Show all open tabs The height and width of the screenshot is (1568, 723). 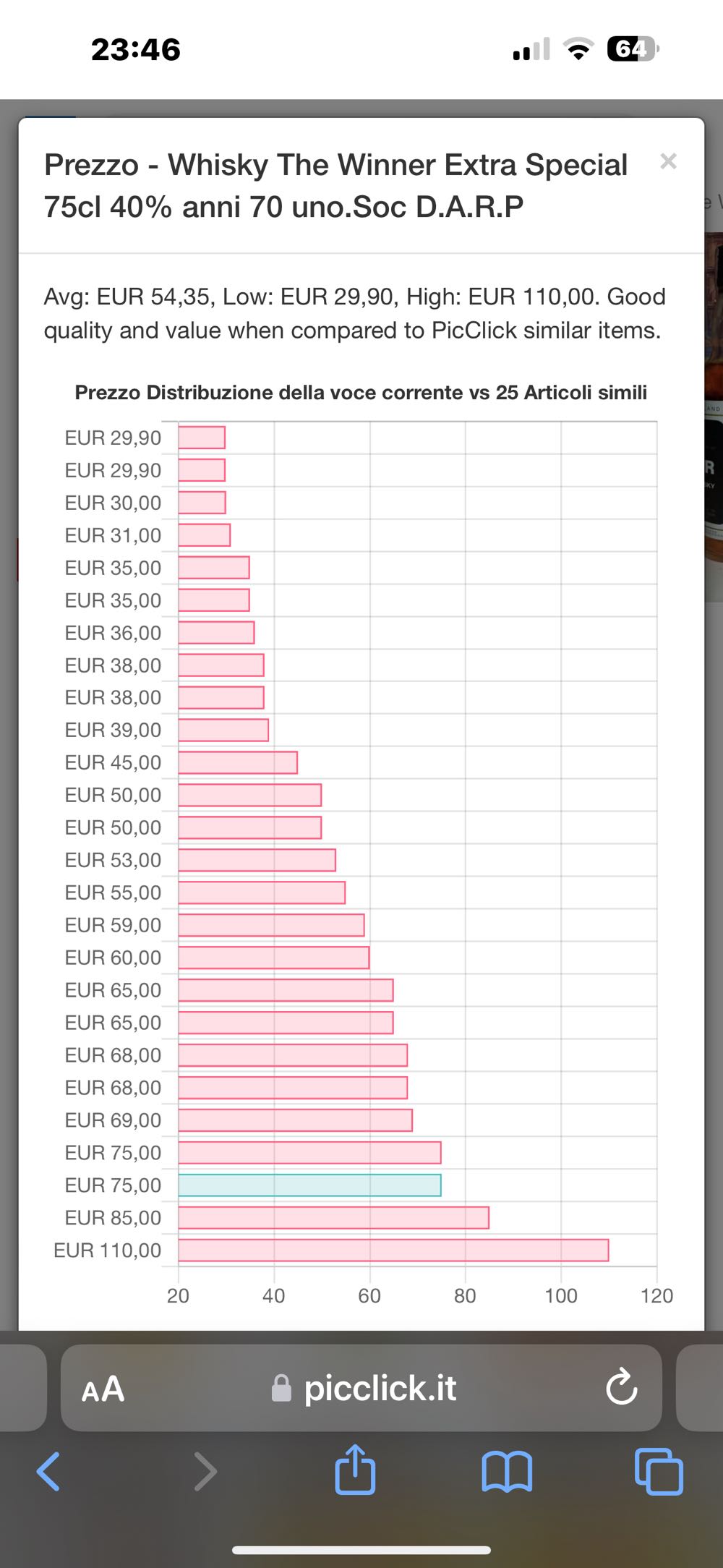658,1471
